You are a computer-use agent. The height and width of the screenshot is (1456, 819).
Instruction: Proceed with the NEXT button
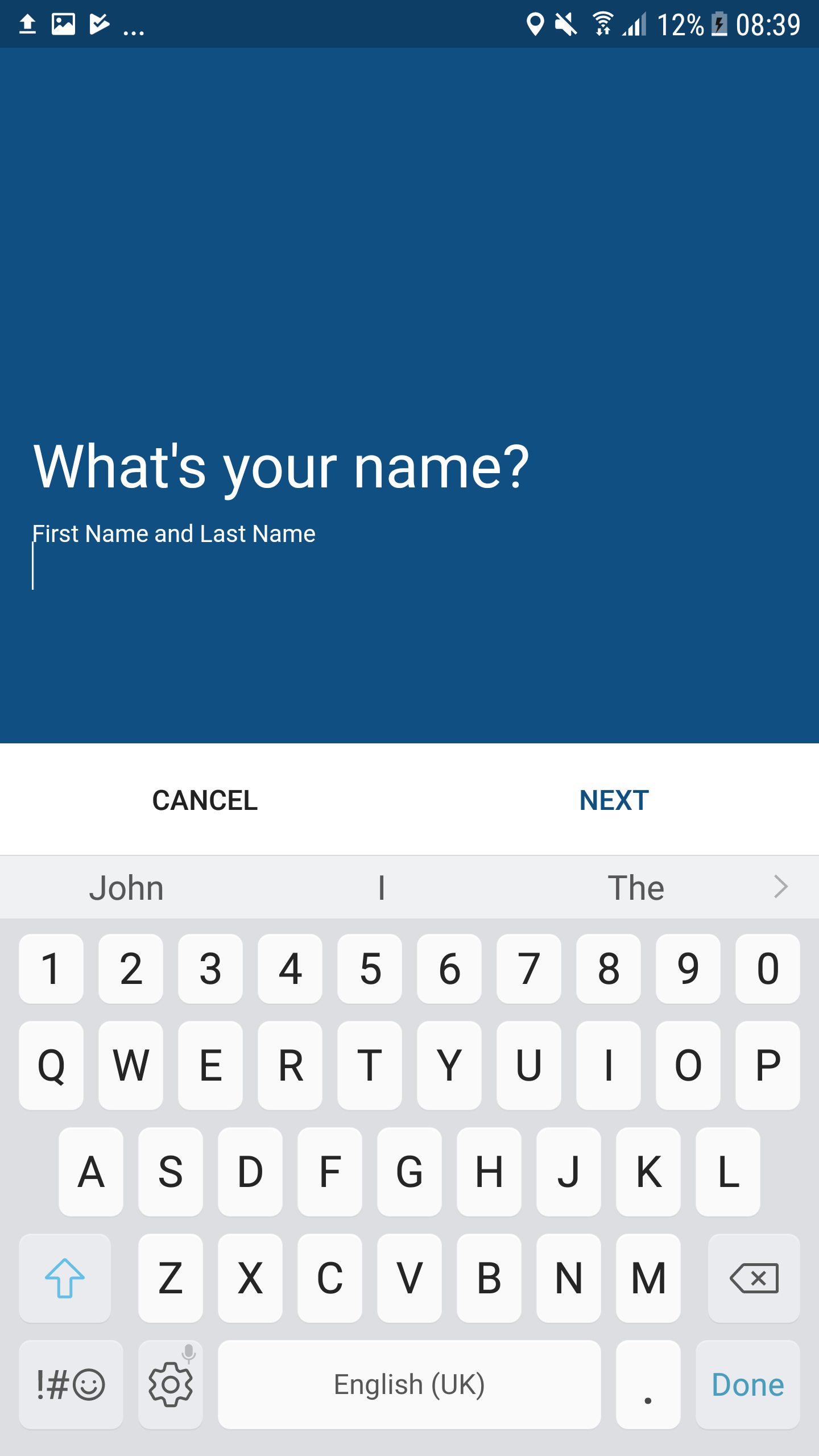pos(614,800)
